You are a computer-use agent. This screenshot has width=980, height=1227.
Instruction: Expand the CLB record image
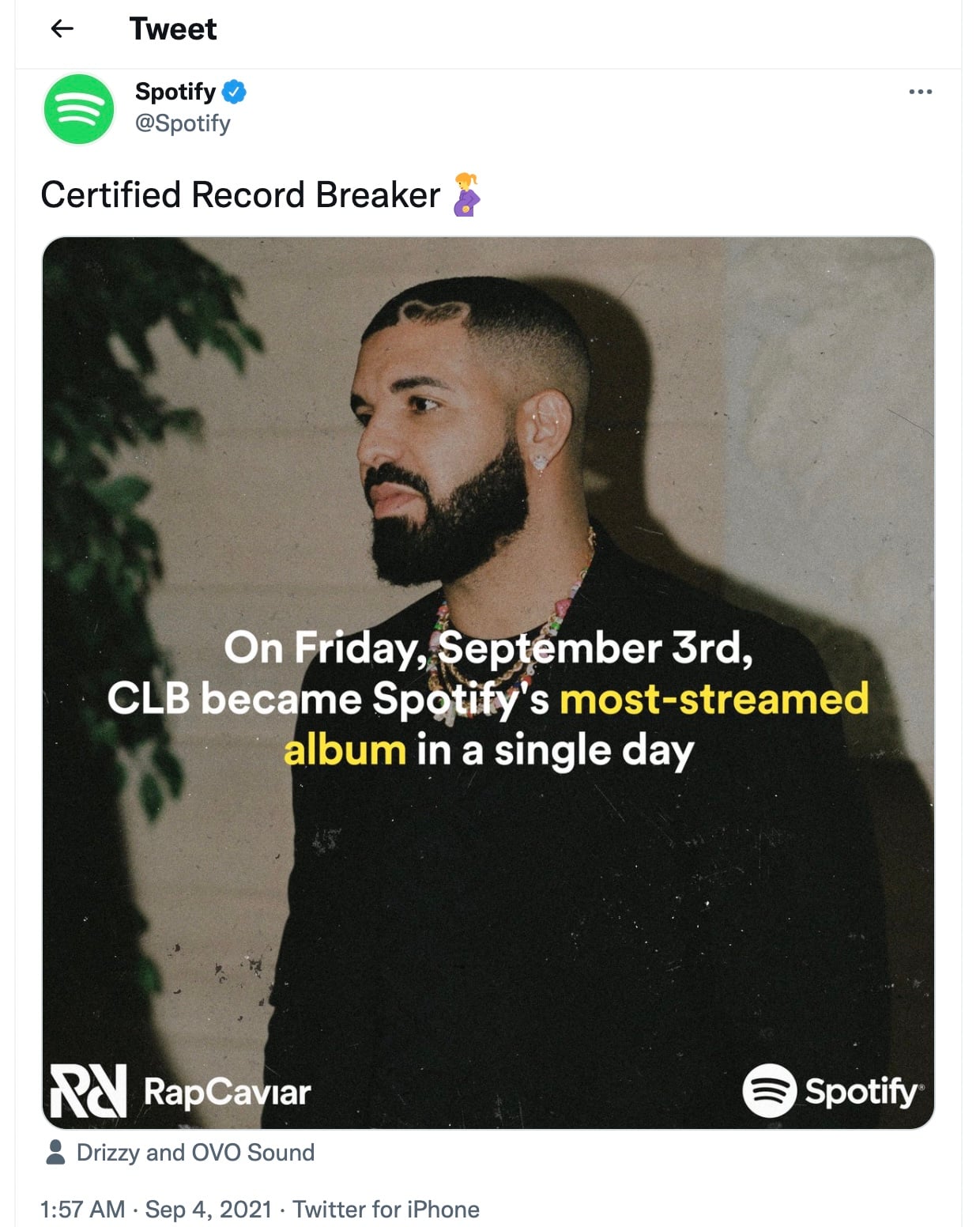(x=488, y=681)
